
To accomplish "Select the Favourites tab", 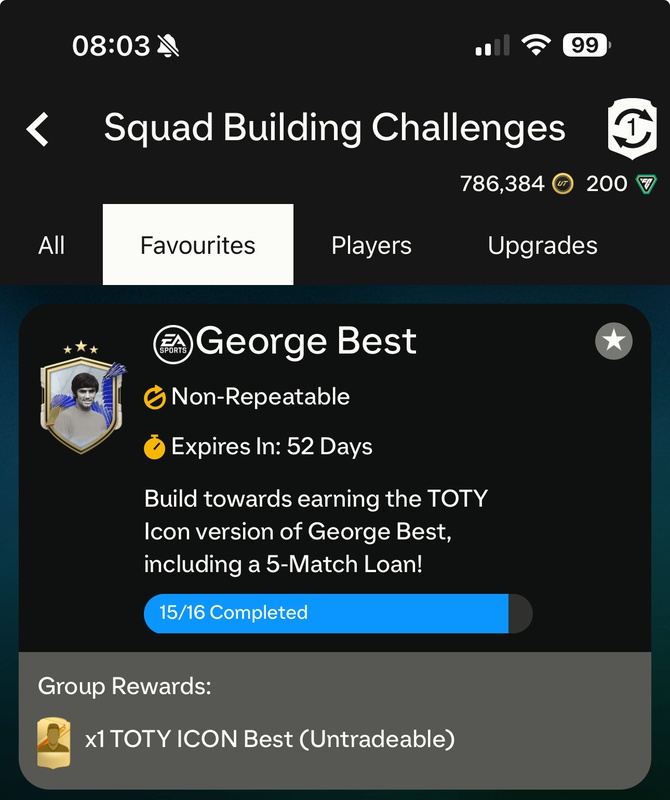I will coord(198,246).
